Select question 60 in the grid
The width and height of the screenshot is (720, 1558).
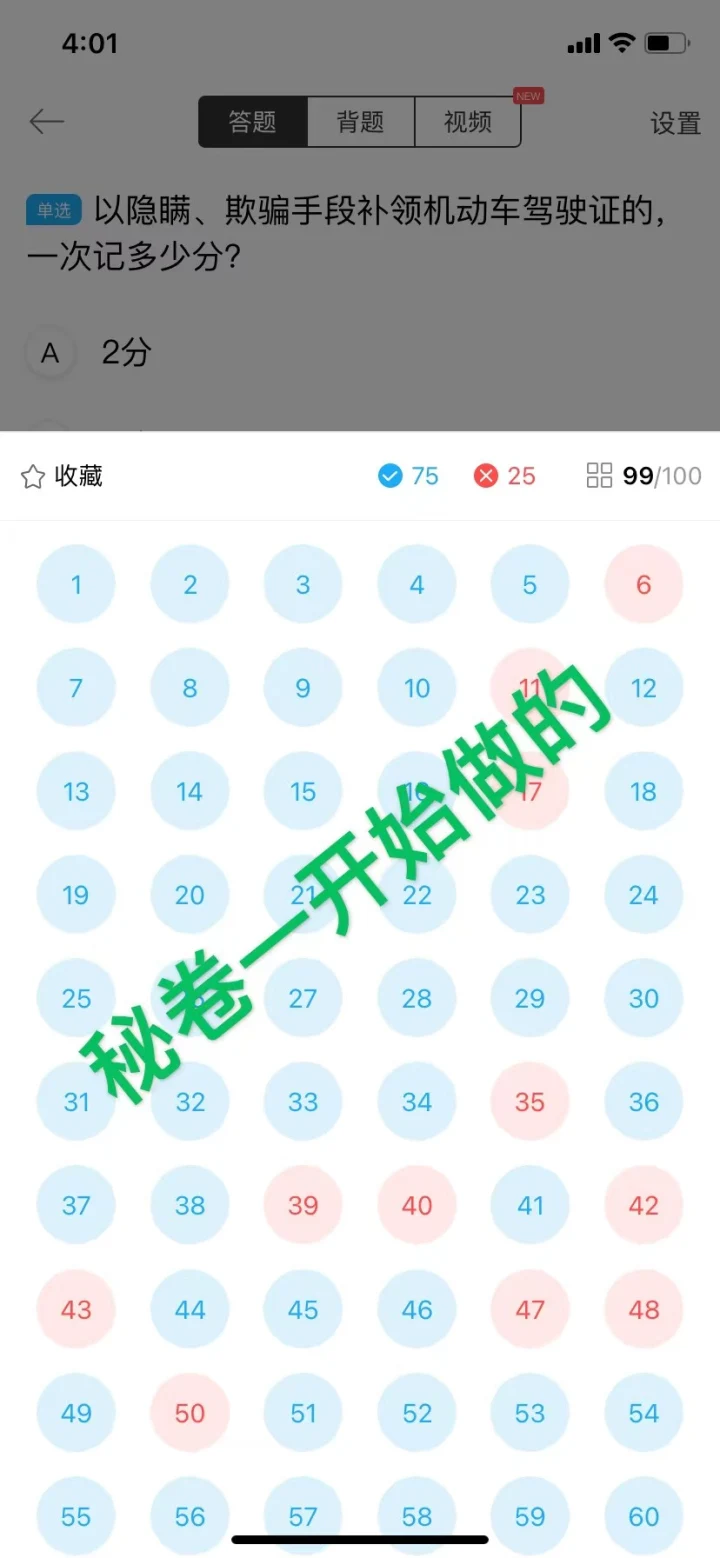(644, 1516)
